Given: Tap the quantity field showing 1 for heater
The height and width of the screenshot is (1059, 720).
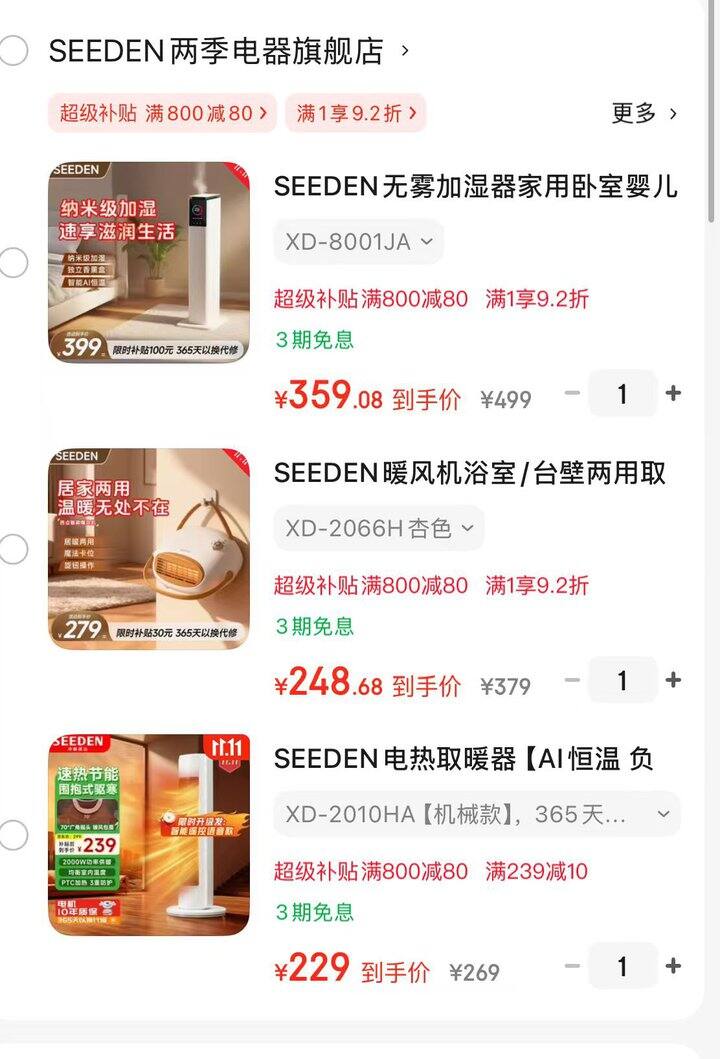Looking at the screenshot, I should (x=623, y=680).
